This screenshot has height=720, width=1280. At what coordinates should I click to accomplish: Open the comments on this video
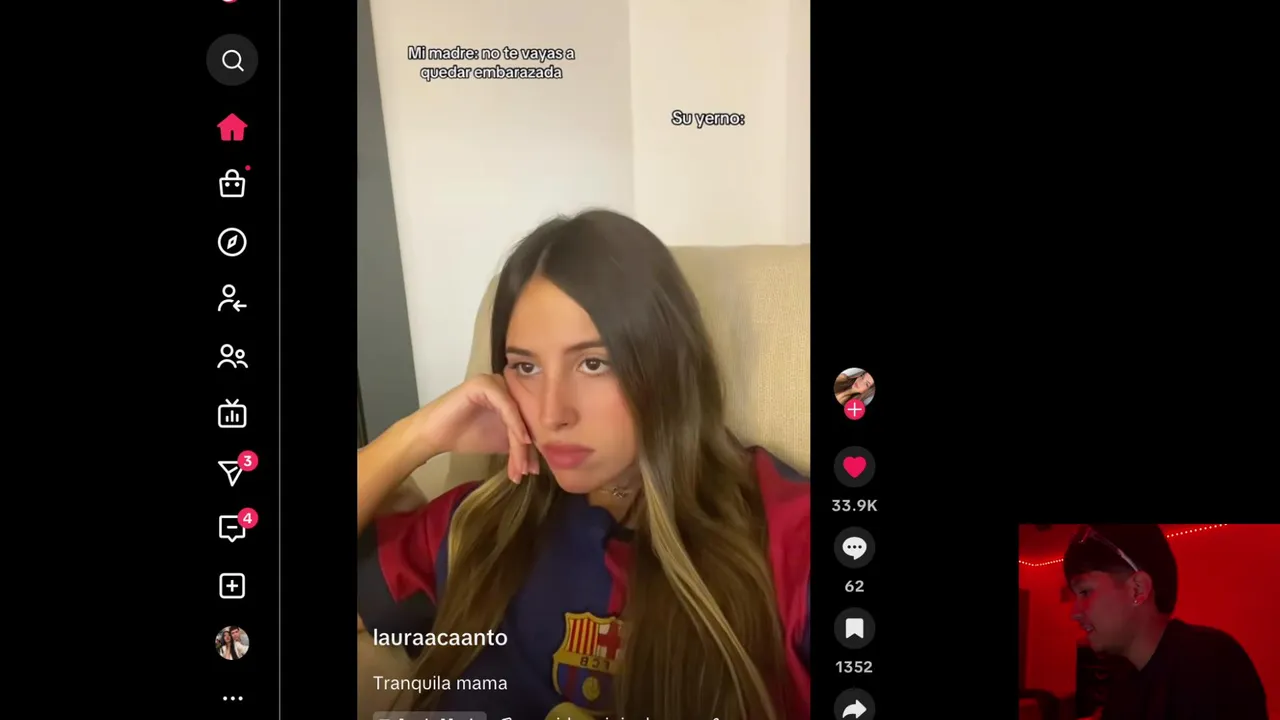click(854, 547)
